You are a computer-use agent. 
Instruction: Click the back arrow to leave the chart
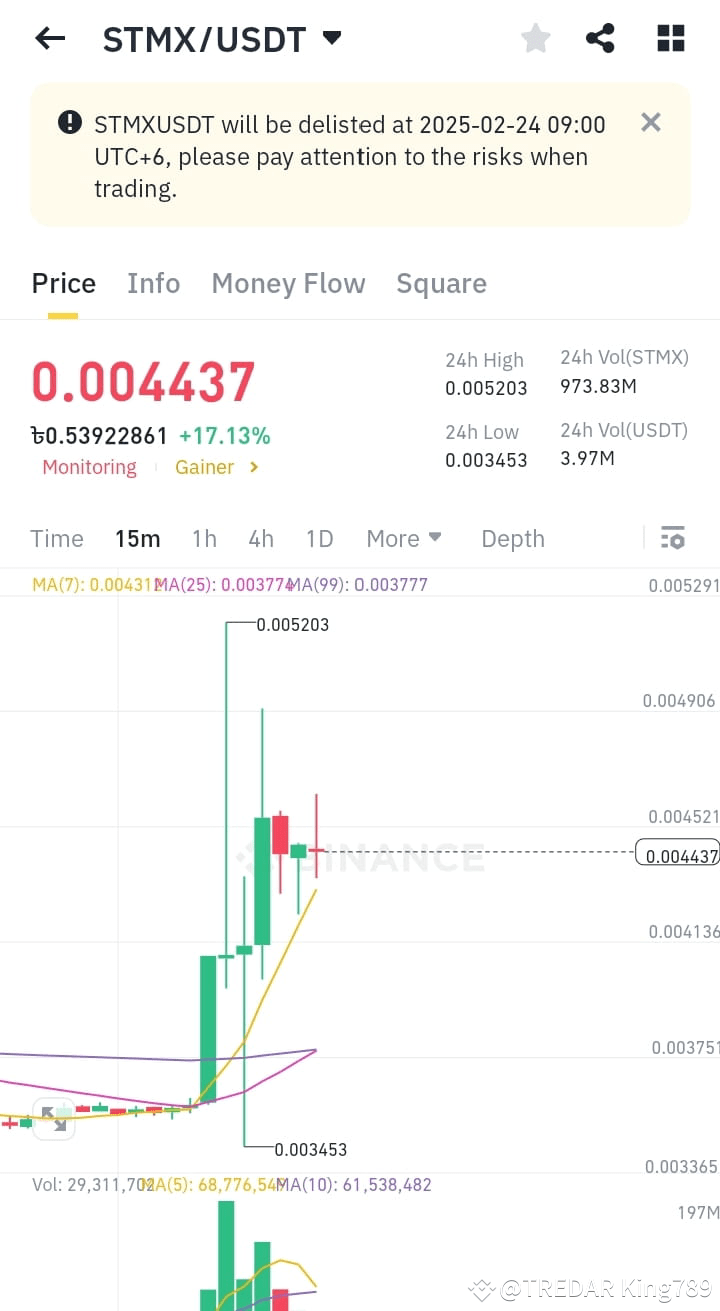point(49,38)
